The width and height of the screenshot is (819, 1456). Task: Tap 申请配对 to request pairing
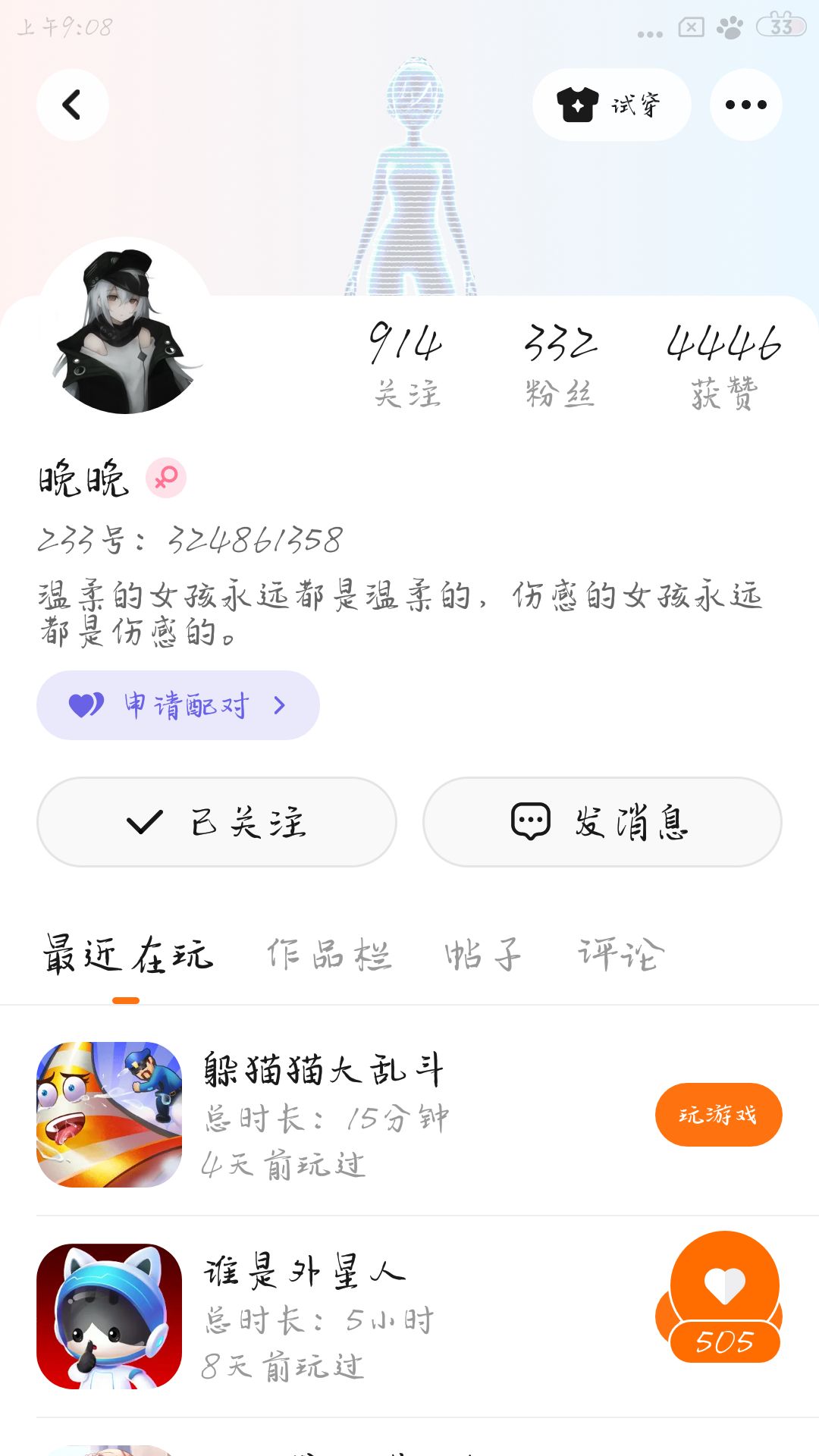click(178, 705)
